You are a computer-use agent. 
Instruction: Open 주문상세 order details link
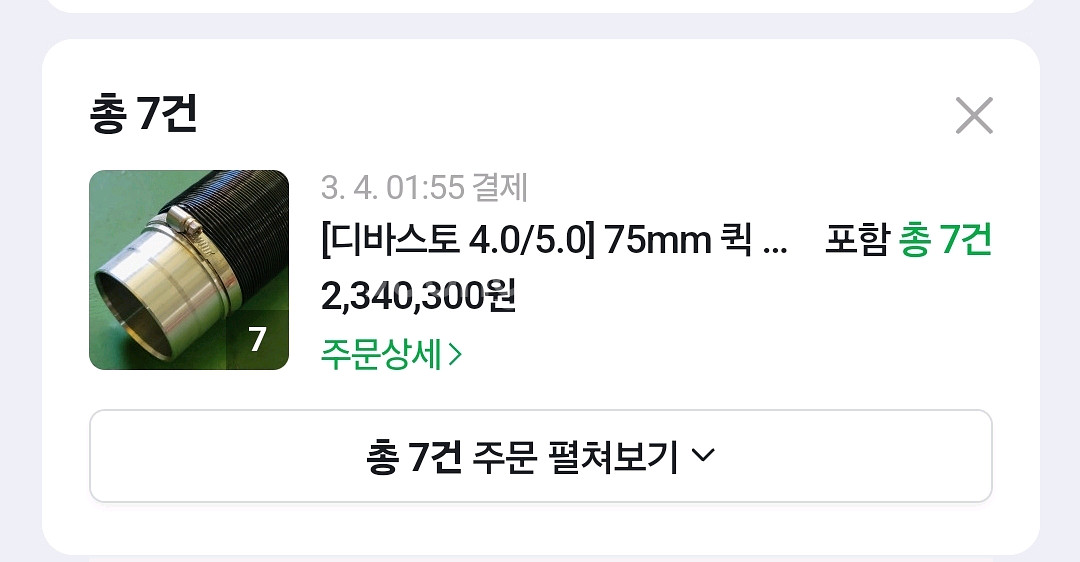[391, 354]
